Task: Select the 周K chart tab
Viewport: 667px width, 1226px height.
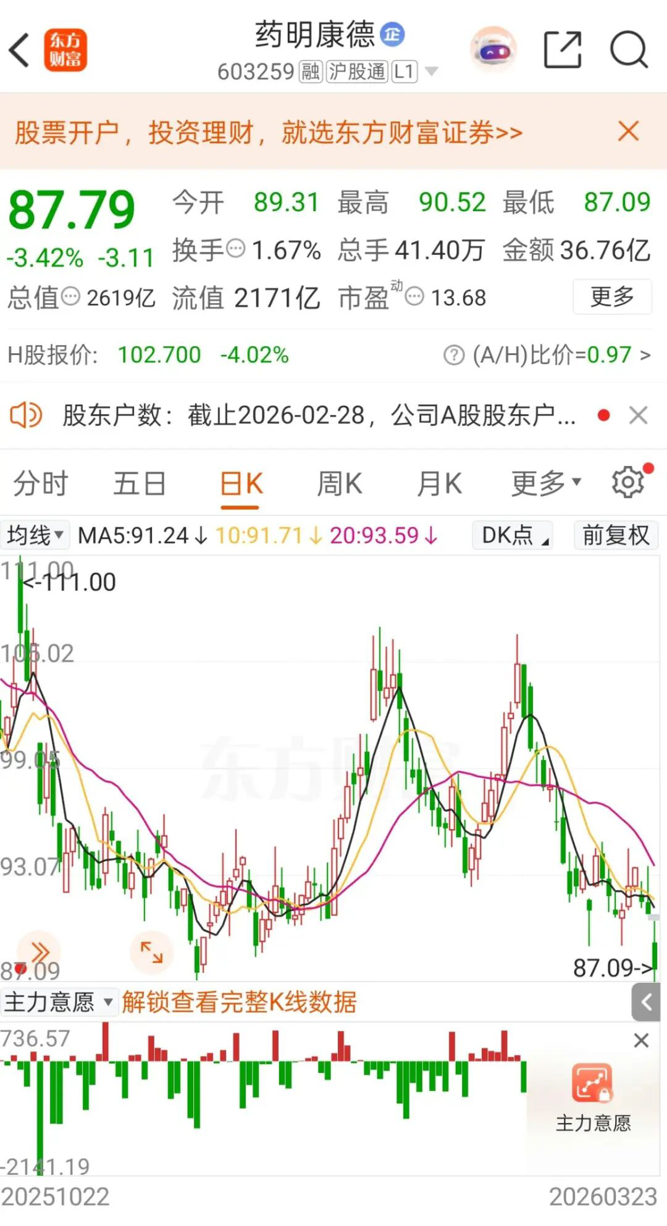Action: (x=339, y=484)
